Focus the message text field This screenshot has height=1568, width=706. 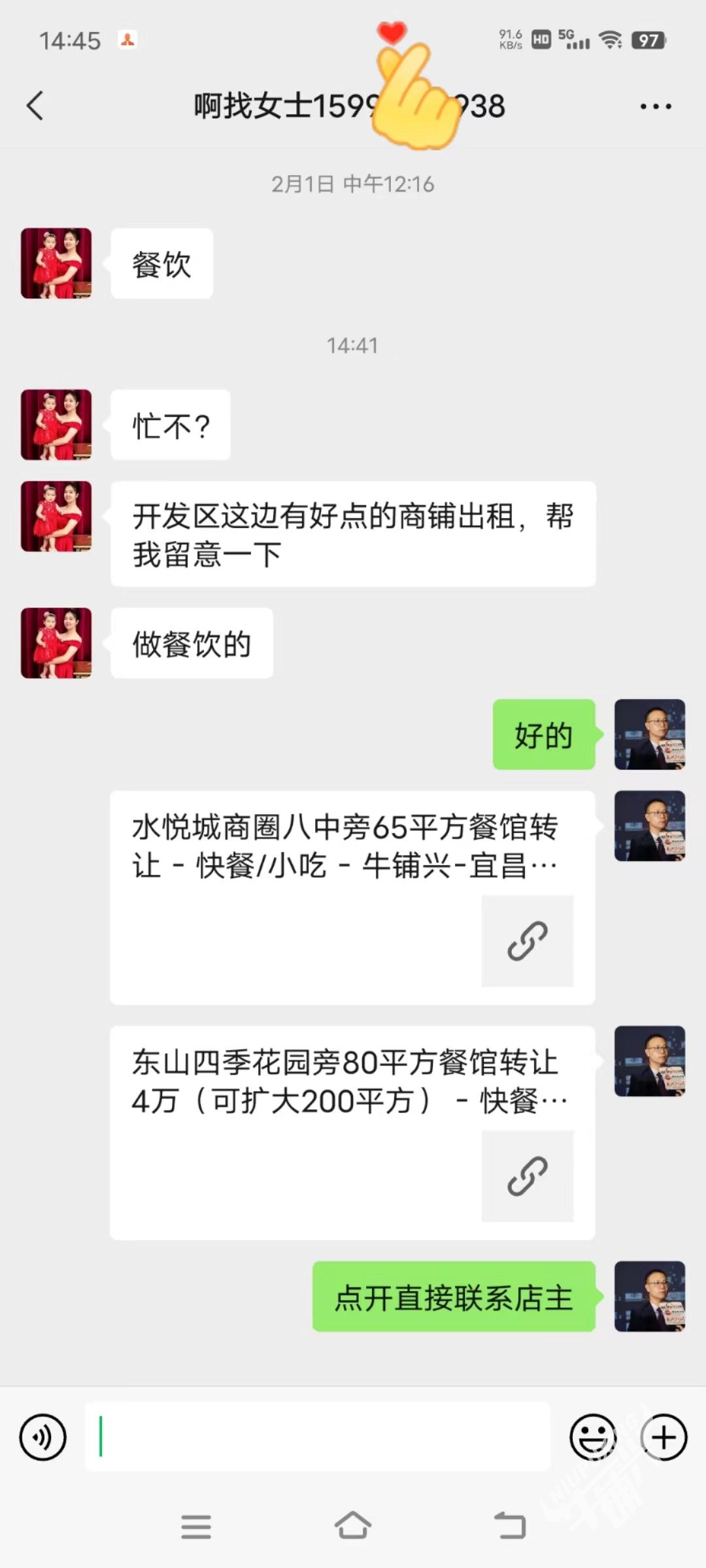click(x=318, y=1437)
